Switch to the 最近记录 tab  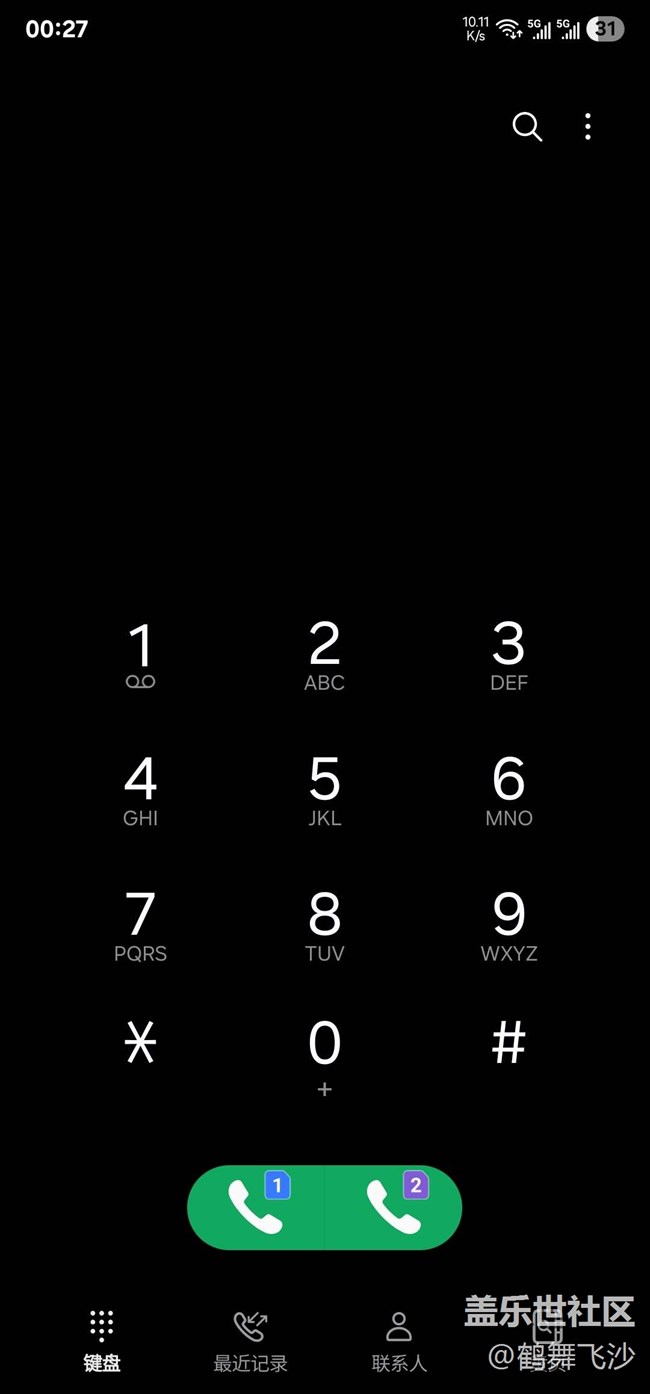pyautogui.click(x=250, y=1341)
